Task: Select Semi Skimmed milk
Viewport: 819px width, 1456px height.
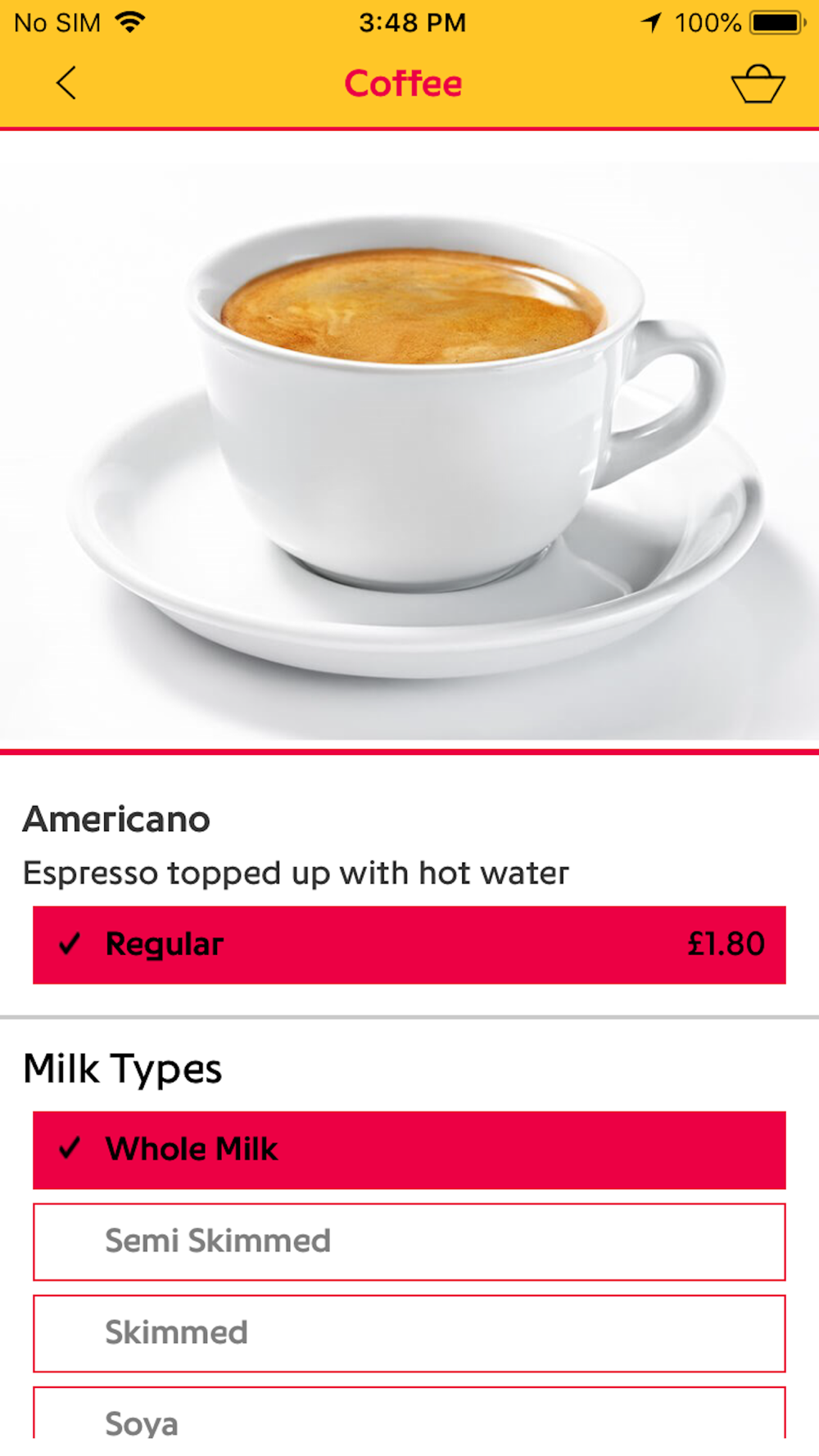Action: tap(409, 1241)
